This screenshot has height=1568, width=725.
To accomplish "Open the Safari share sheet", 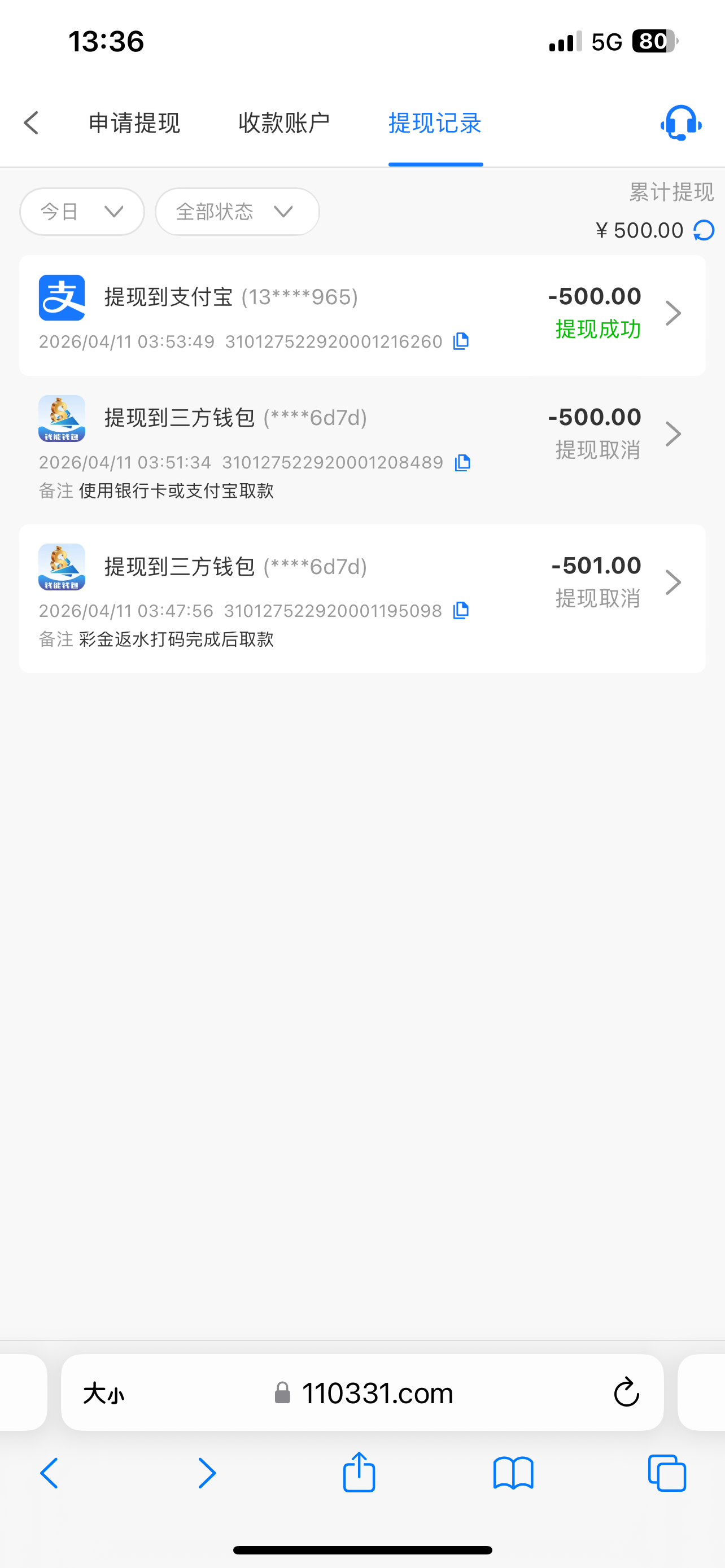I will point(359,1473).
